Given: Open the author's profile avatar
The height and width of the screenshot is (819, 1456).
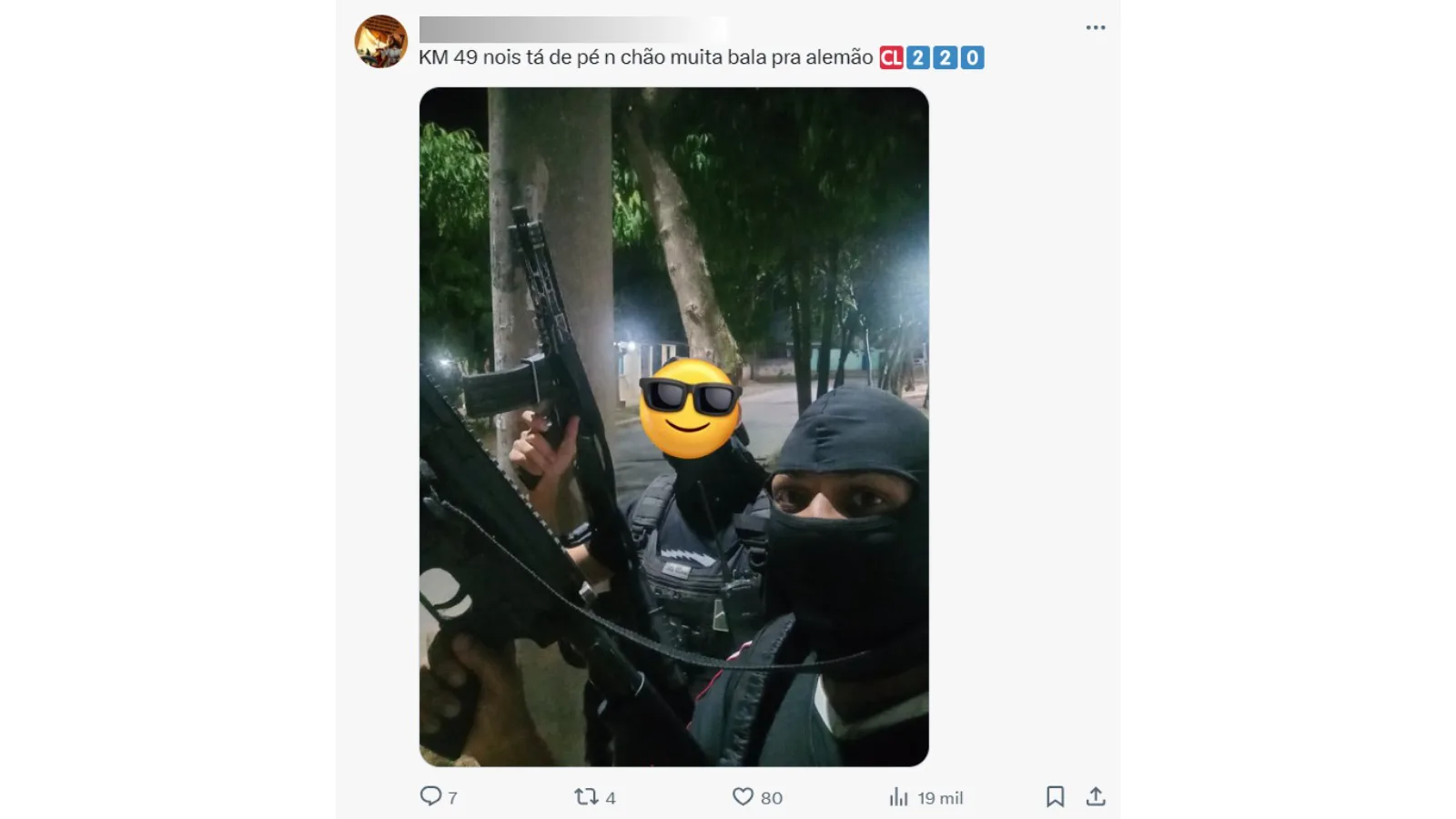Looking at the screenshot, I should coord(380,41).
